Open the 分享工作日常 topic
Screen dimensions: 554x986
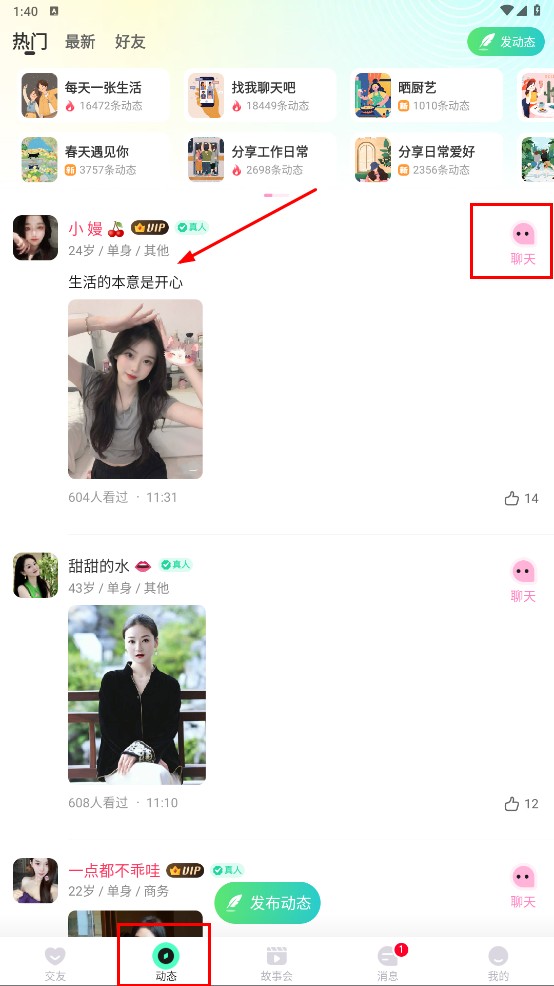pos(260,160)
